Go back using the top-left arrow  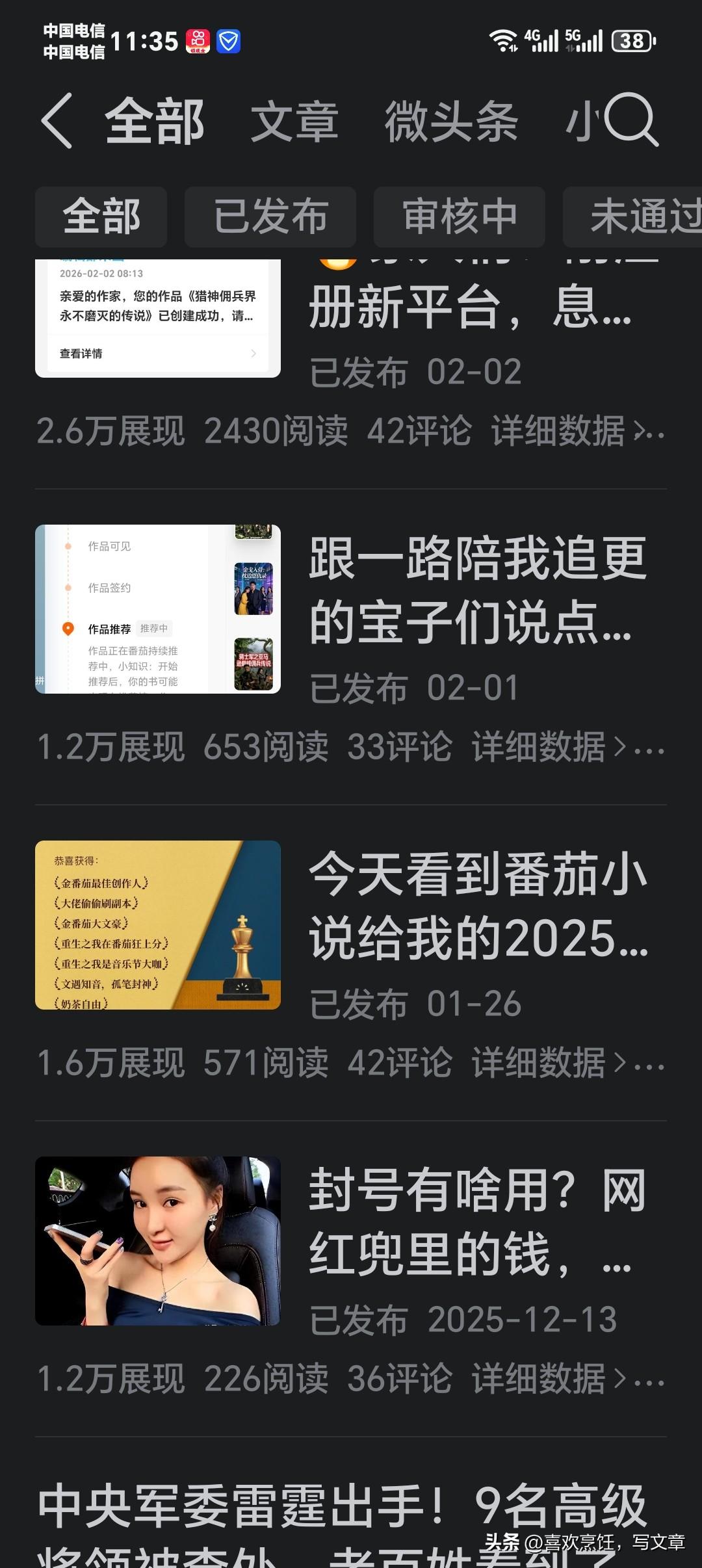click(57, 121)
